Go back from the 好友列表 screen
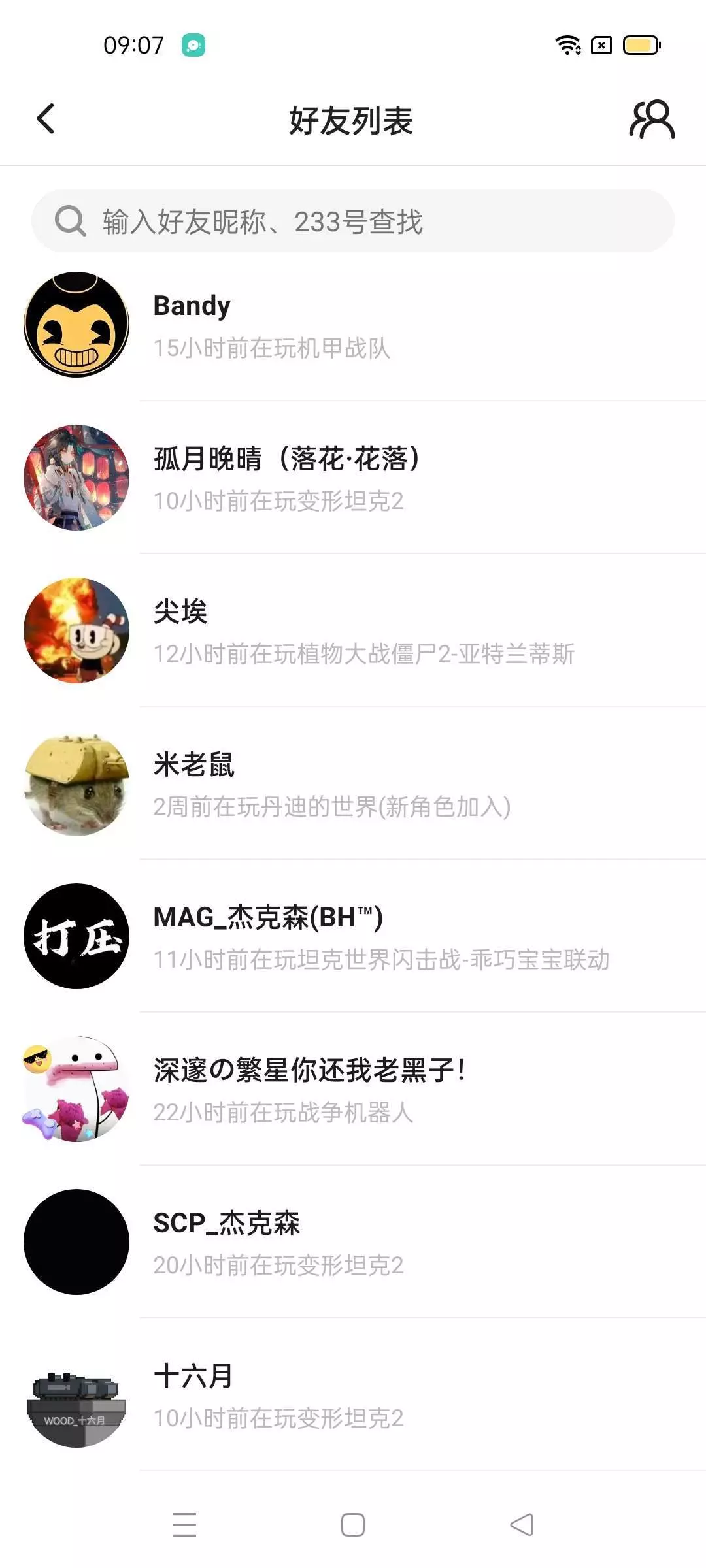This screenshot has width=706, height=1568. 46,120
